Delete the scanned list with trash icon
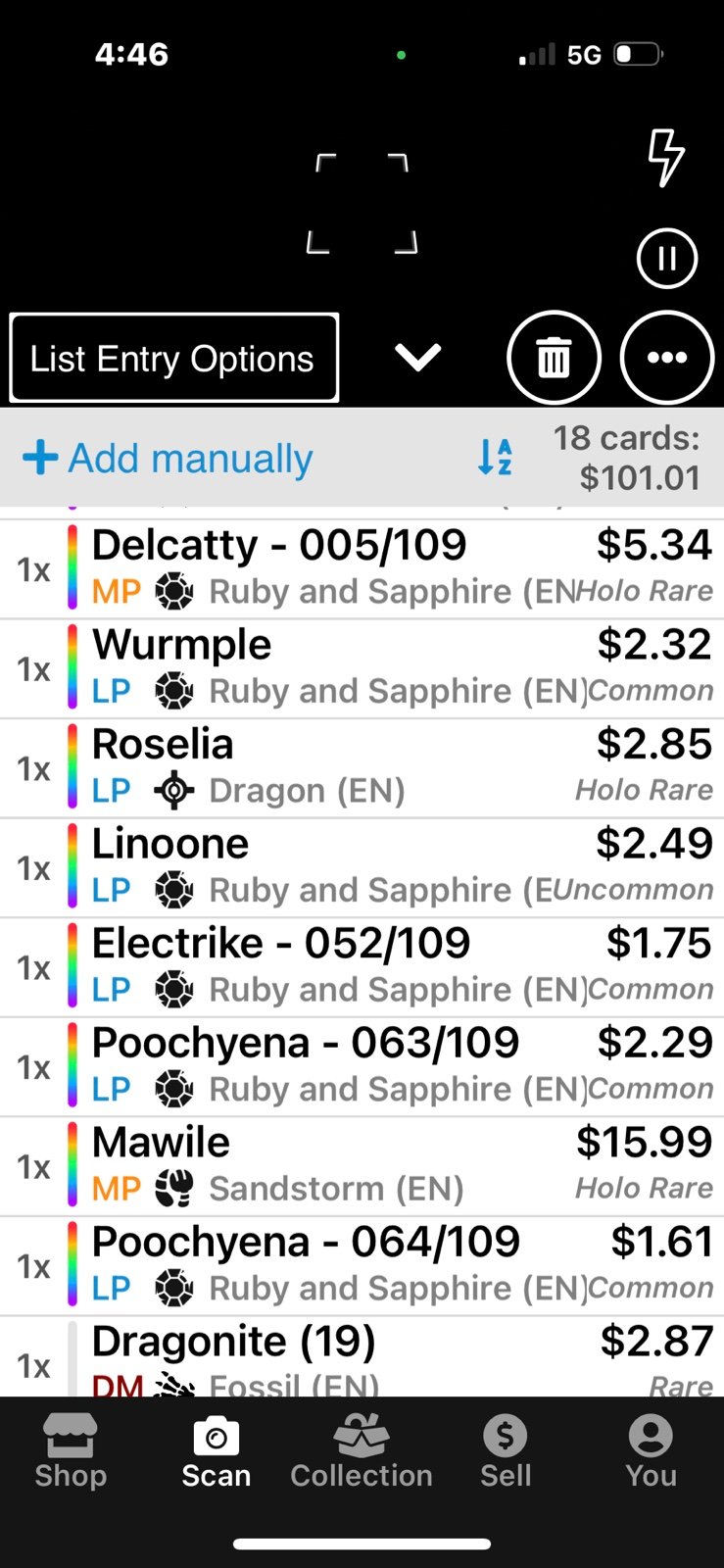 [554, 358]
